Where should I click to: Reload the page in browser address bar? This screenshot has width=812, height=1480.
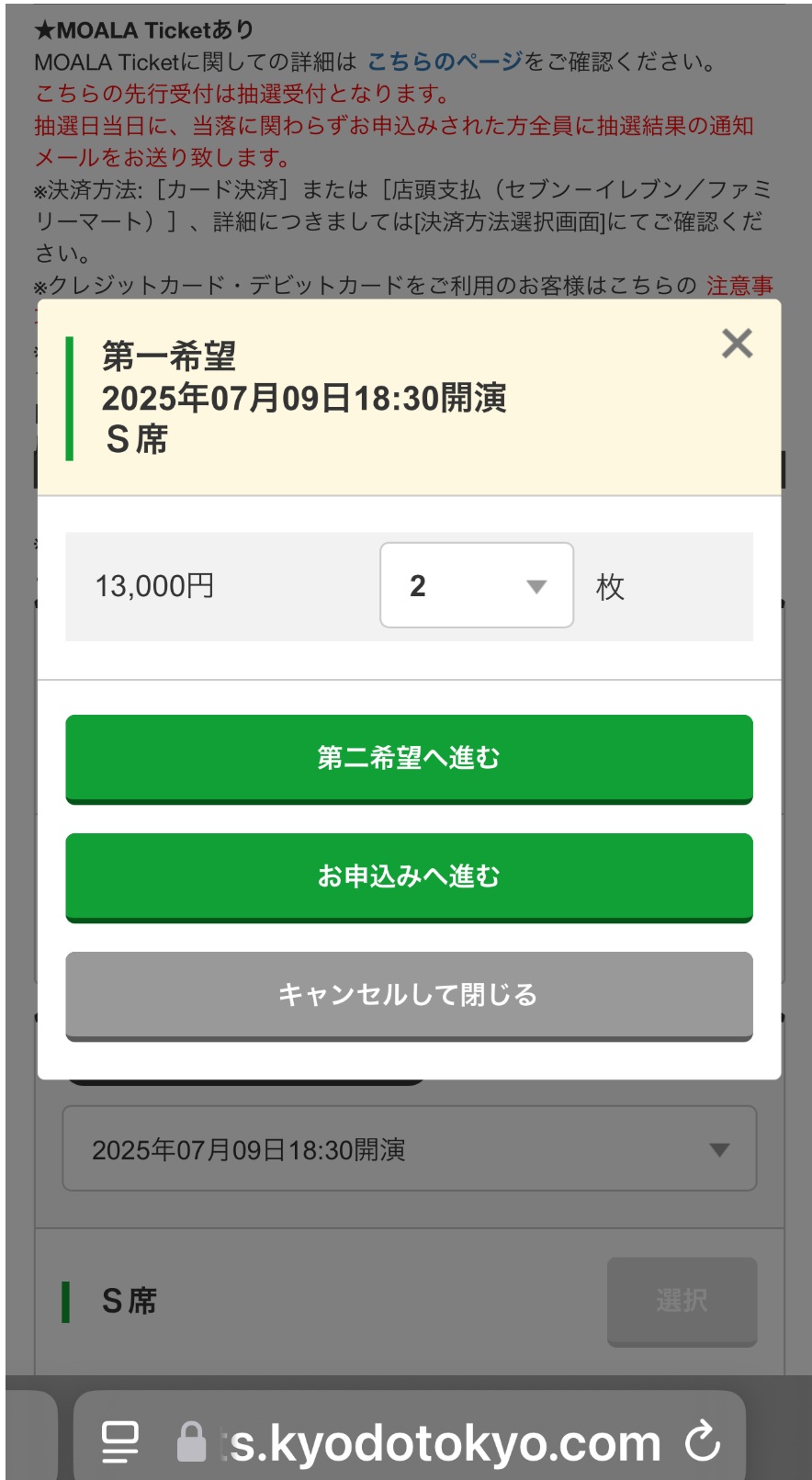tap(703, 1441)
